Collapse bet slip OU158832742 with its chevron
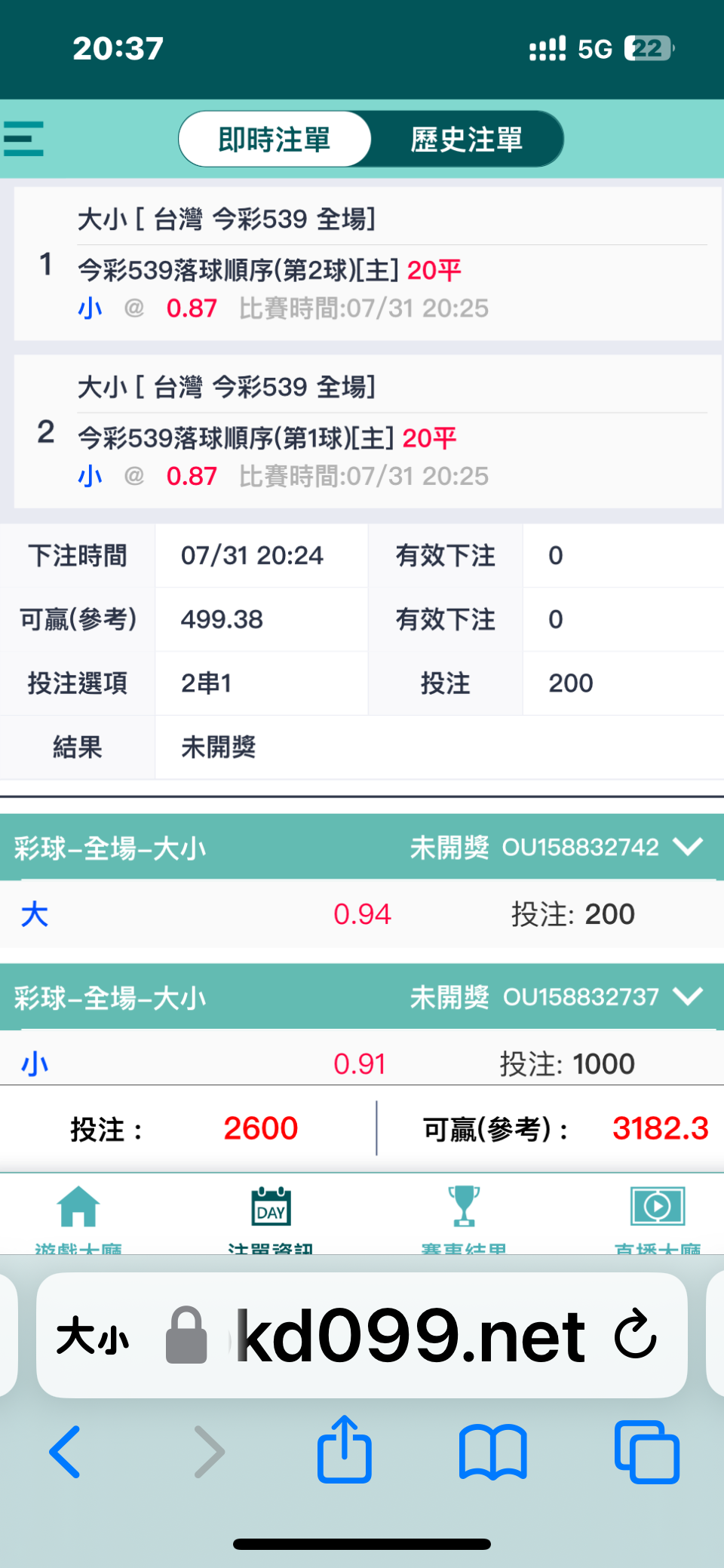Image resolution: width=724 pixels, height=1568 pixels. (688, 846)
